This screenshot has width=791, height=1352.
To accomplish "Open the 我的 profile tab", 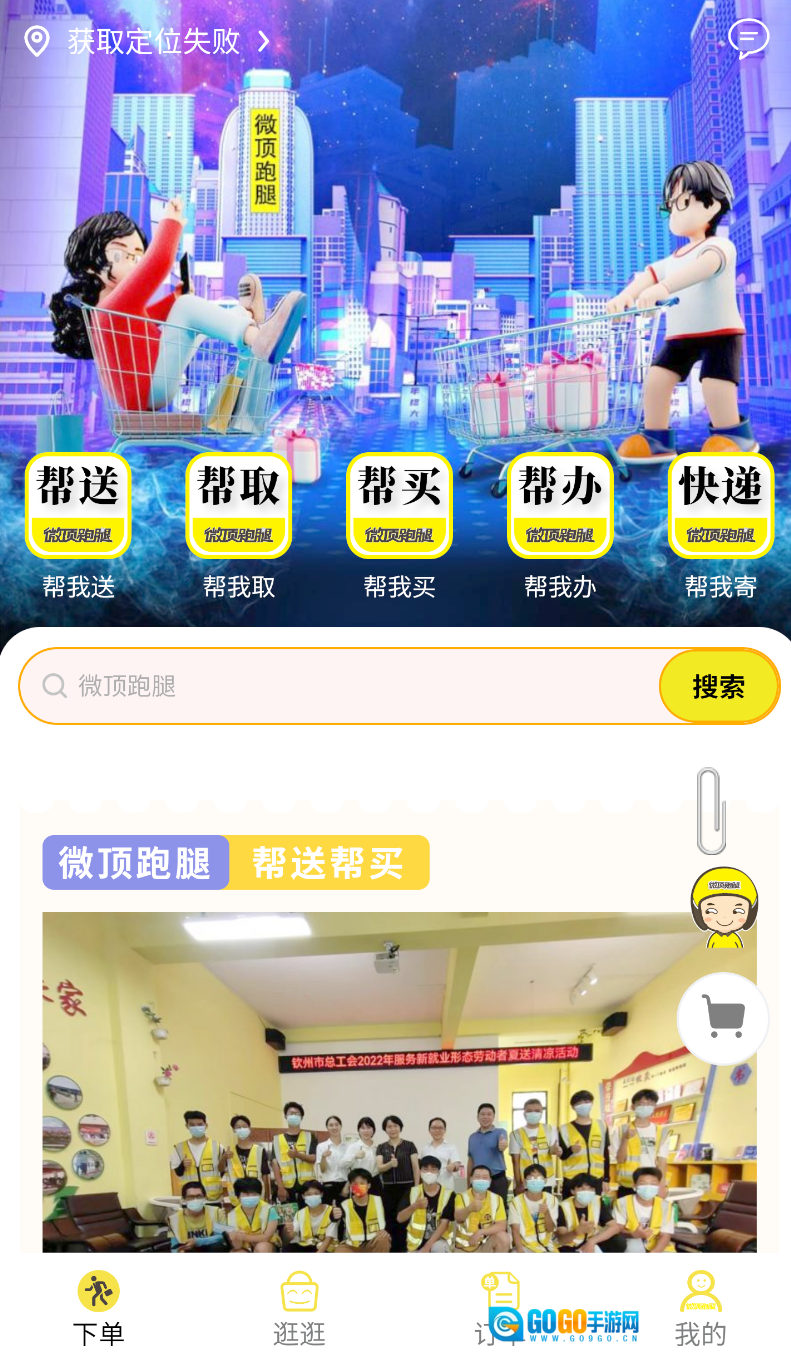I will click(700, 1308).
